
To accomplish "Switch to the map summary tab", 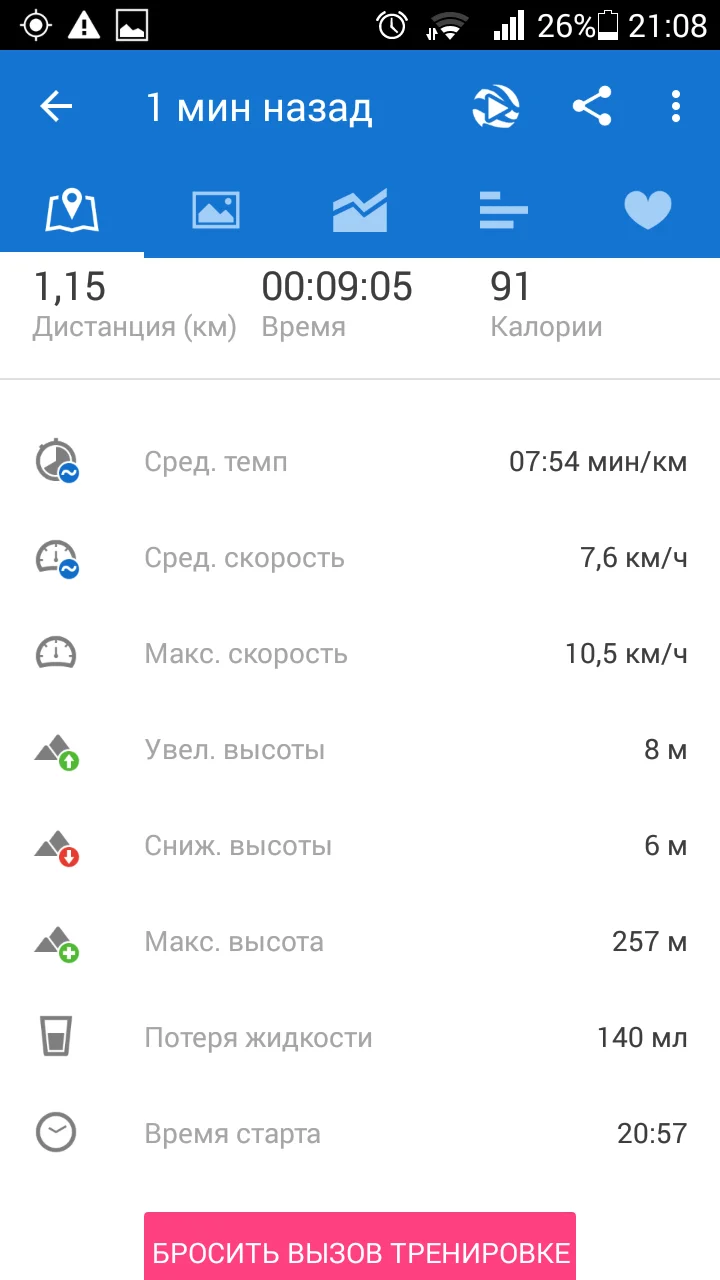I will [72, 210].
